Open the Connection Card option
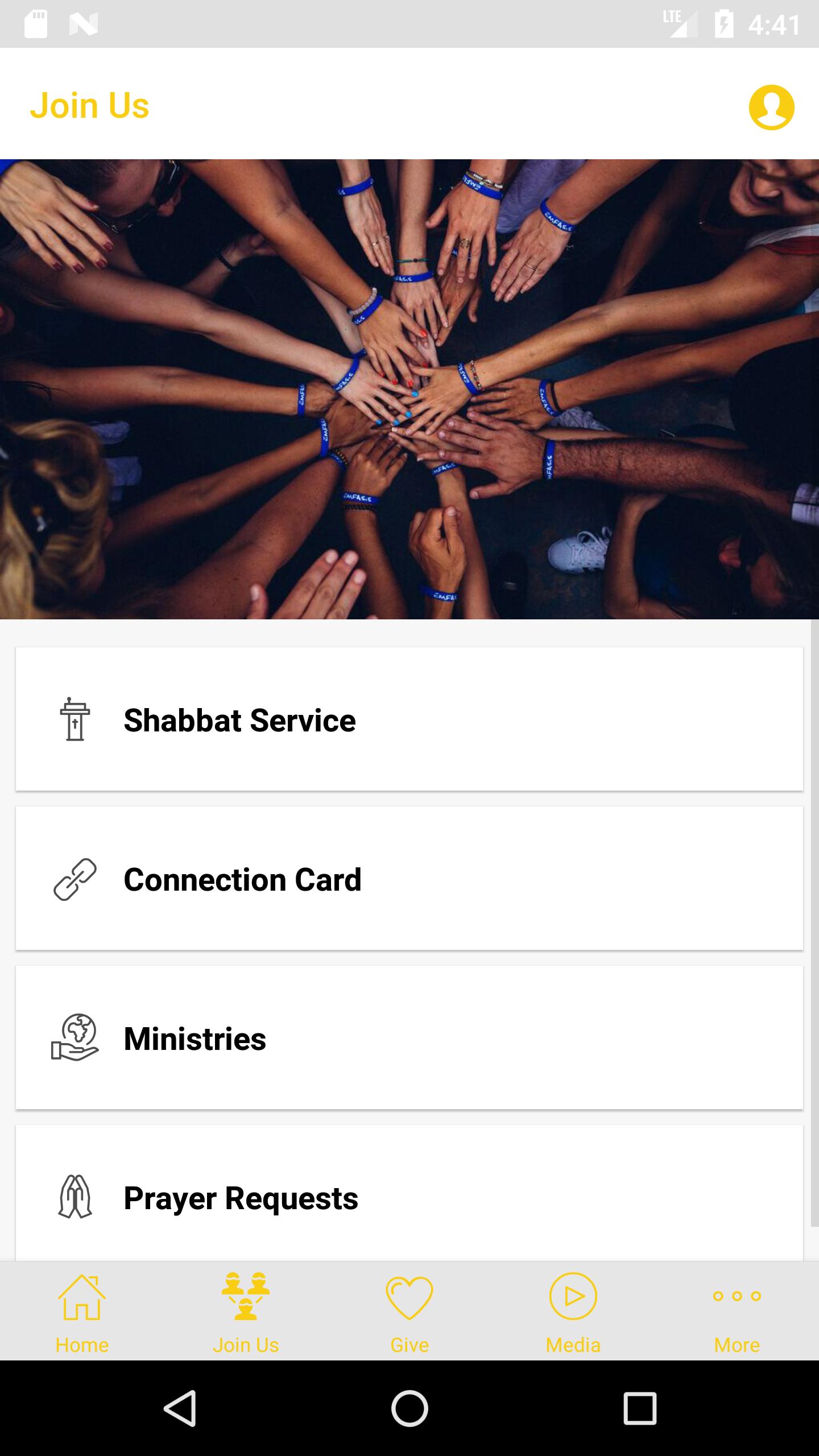Screen dimensions: 819x1456 click(x=409, y=879)
